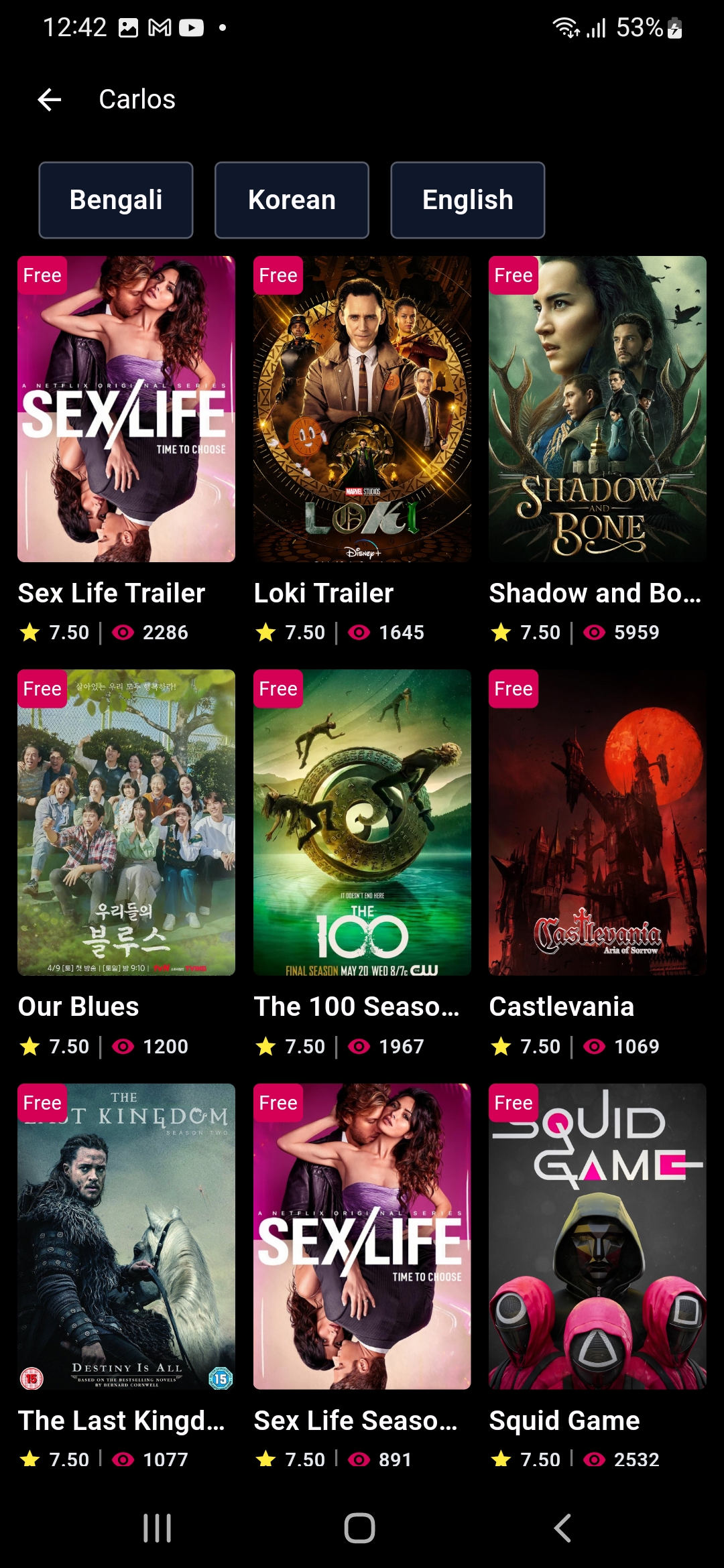Screen dimensions: 724x1568
Task: Select the Castlevania tile
Action: pyautogui.click(x=597, y=822)
